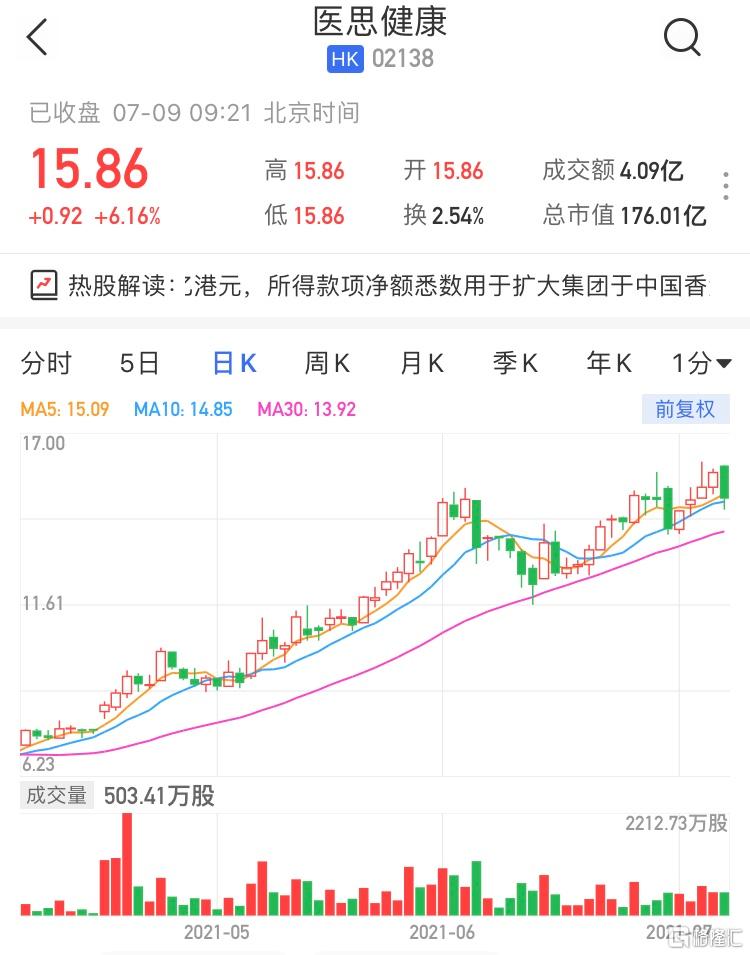The height and width of the screenshot is (955, 750).
Task: Go back using the top-left arrow
Action: click(x=37, y=38)
